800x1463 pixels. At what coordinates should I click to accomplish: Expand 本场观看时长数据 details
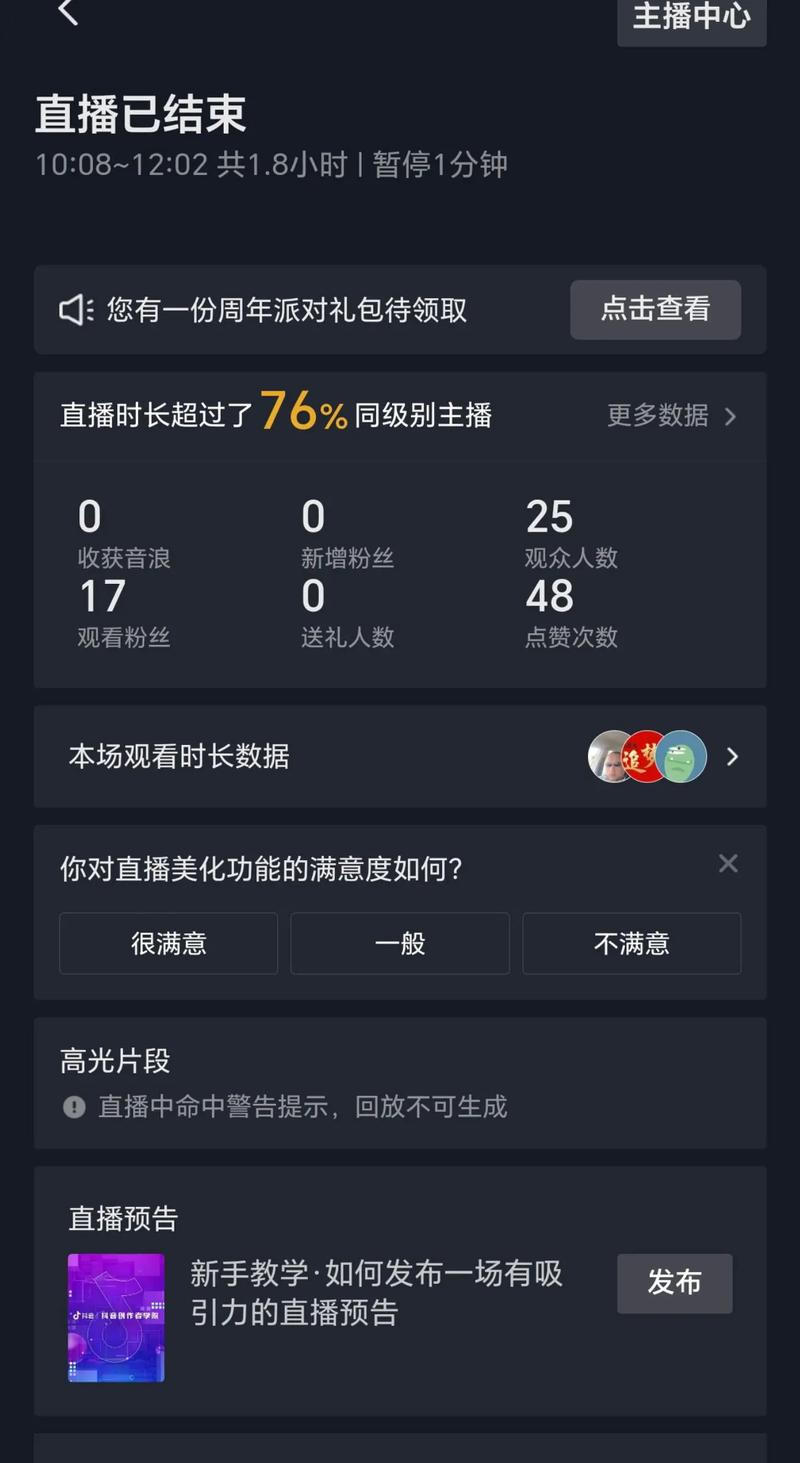[733, 757]
